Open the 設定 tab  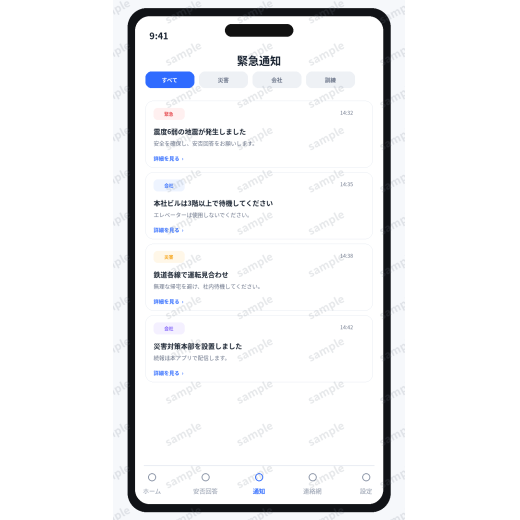(x=366, y=483)
